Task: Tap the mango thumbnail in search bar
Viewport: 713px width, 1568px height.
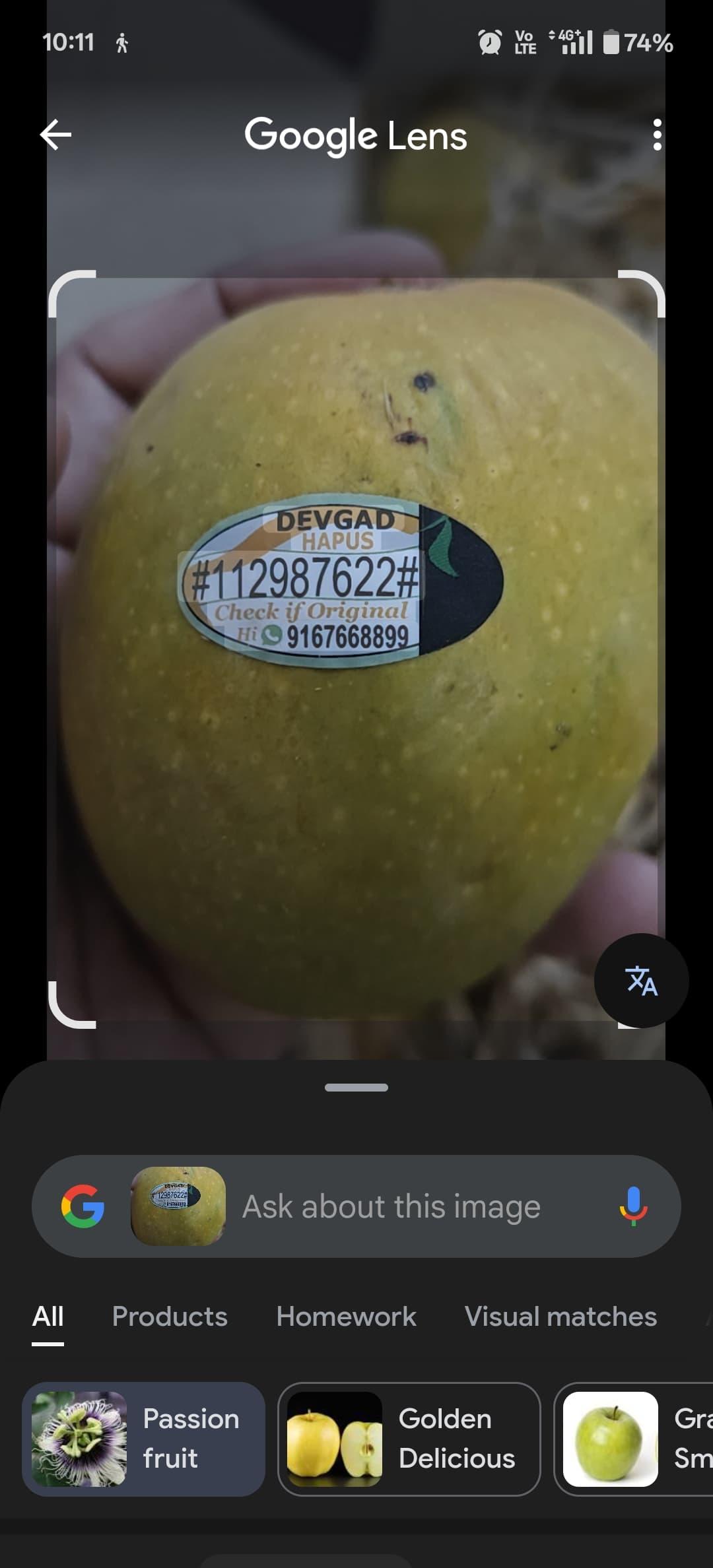Action: (178, 1206)
